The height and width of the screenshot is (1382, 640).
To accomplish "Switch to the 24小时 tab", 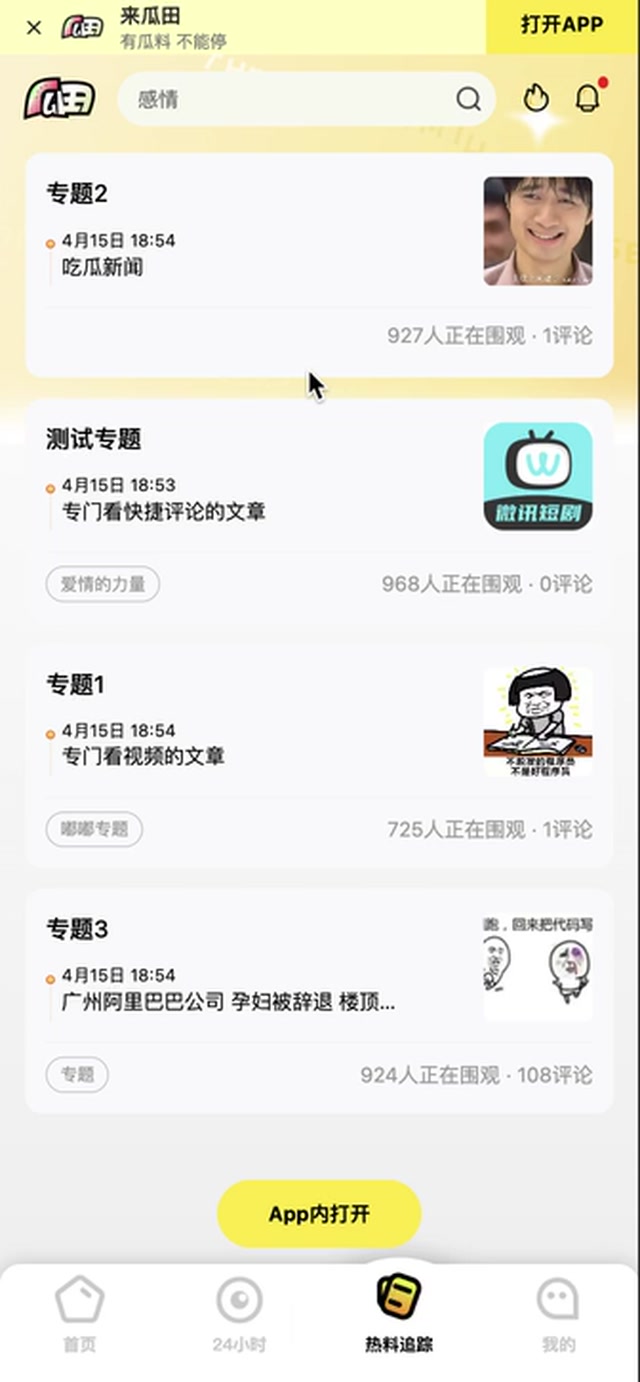I will (239, 1315).
